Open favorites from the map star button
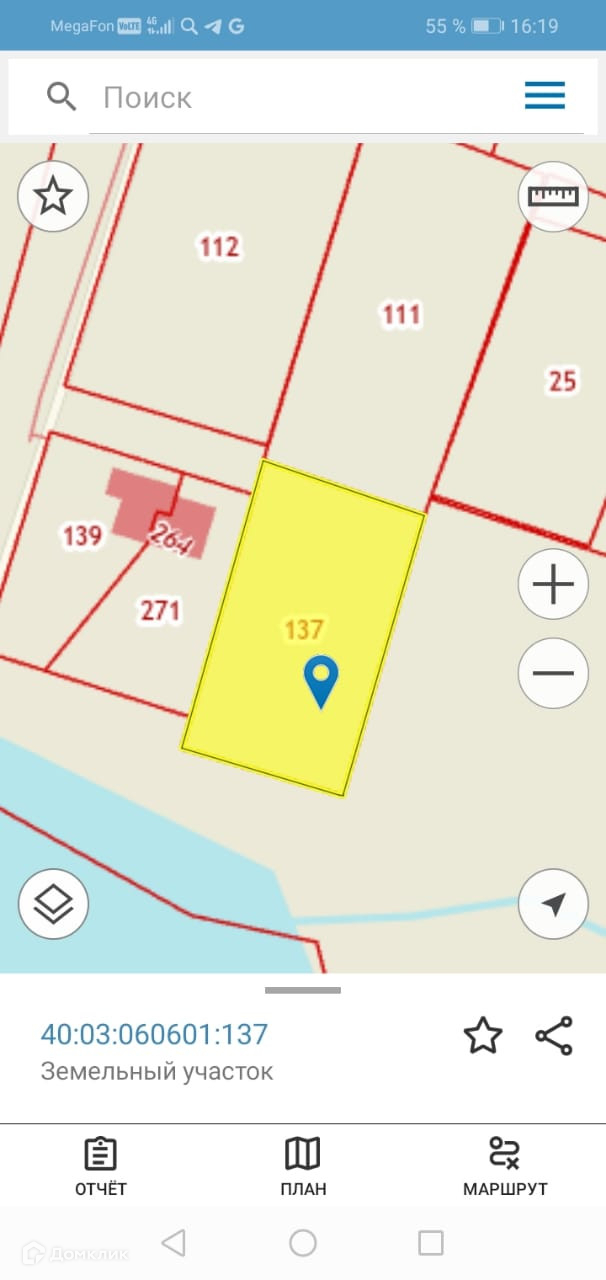Screen dimensions: 606x1280 point(53,196)
